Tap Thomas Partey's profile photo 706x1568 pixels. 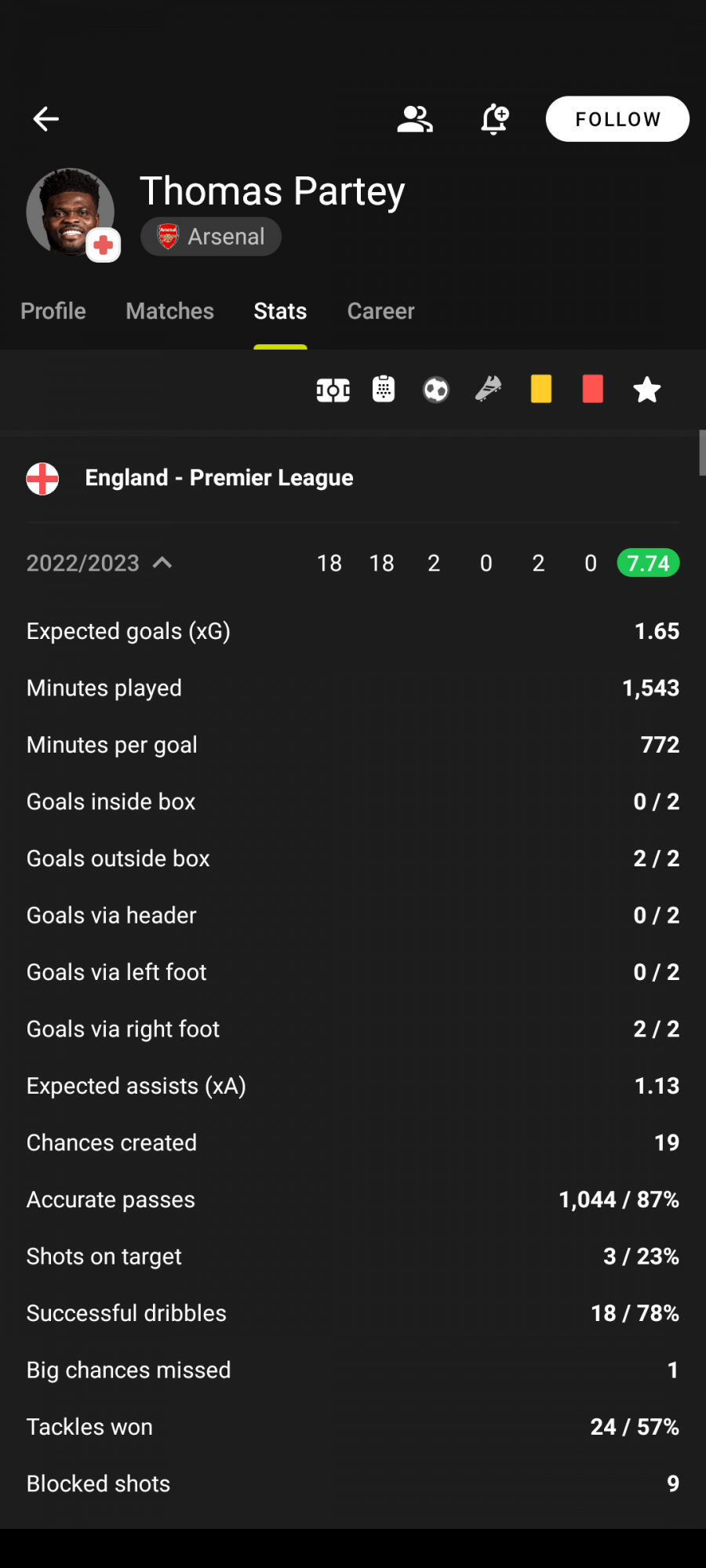coord(71,212)
